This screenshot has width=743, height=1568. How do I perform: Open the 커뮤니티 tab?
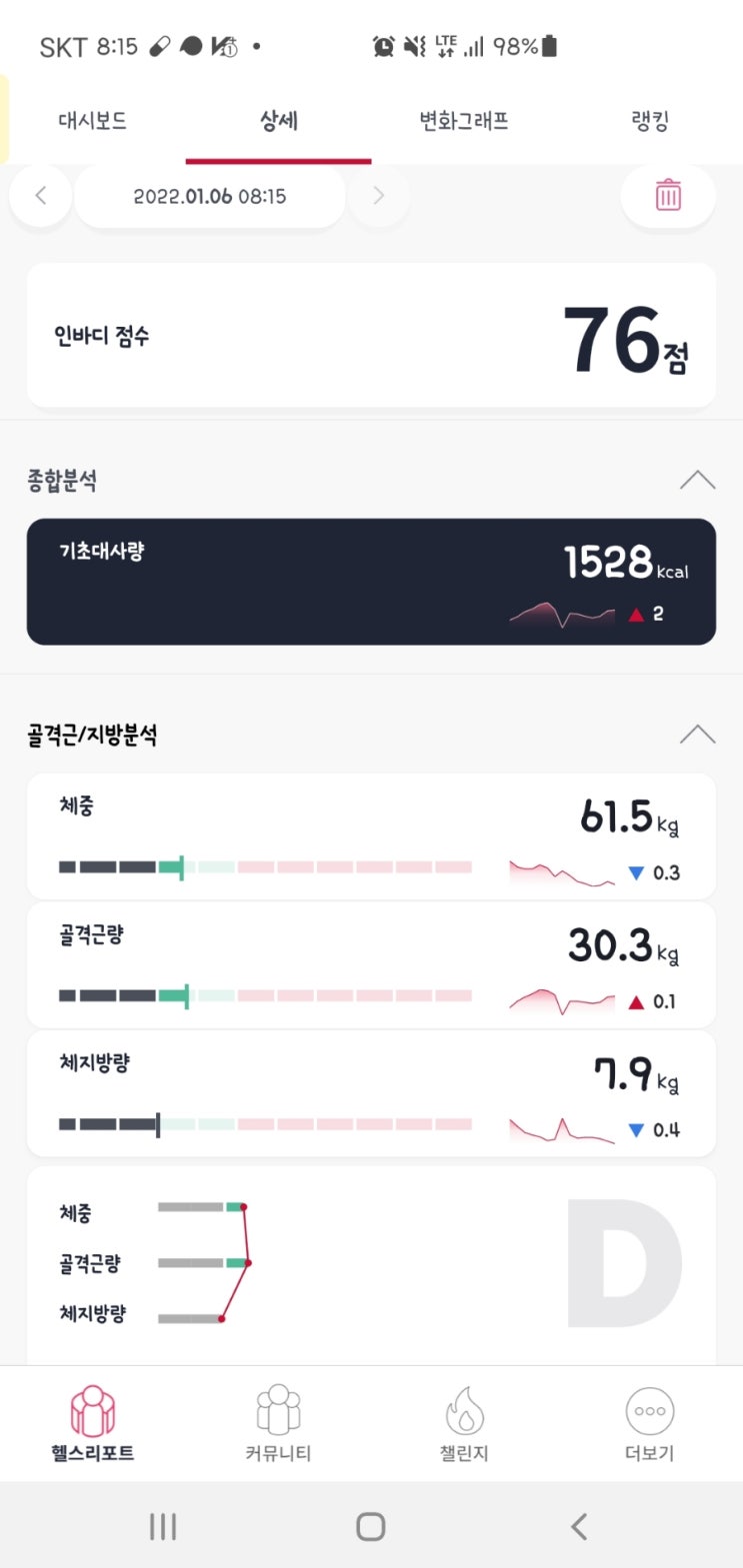point(278,1424)
